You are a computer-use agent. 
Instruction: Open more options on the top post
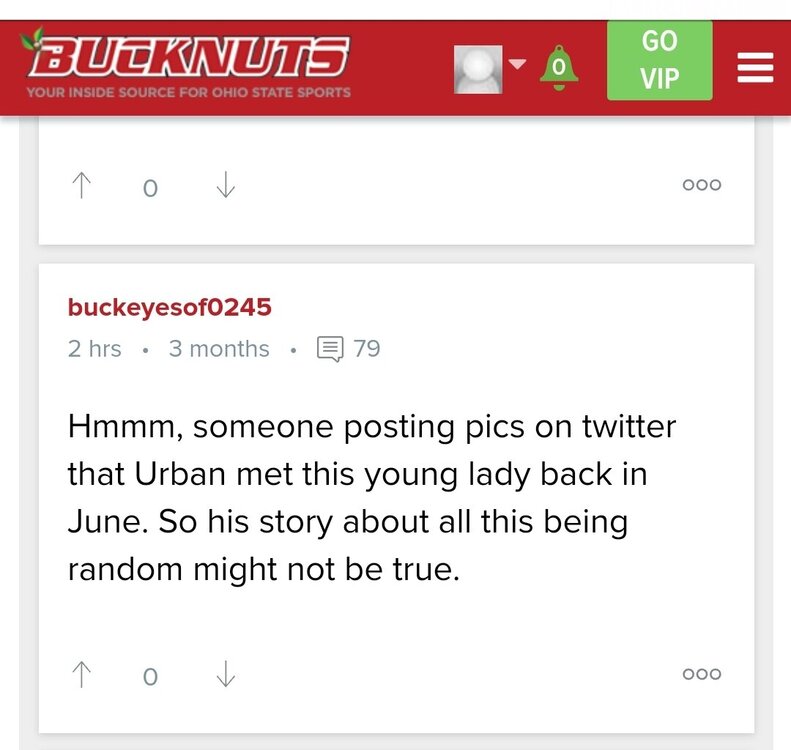tap(701, 185)
